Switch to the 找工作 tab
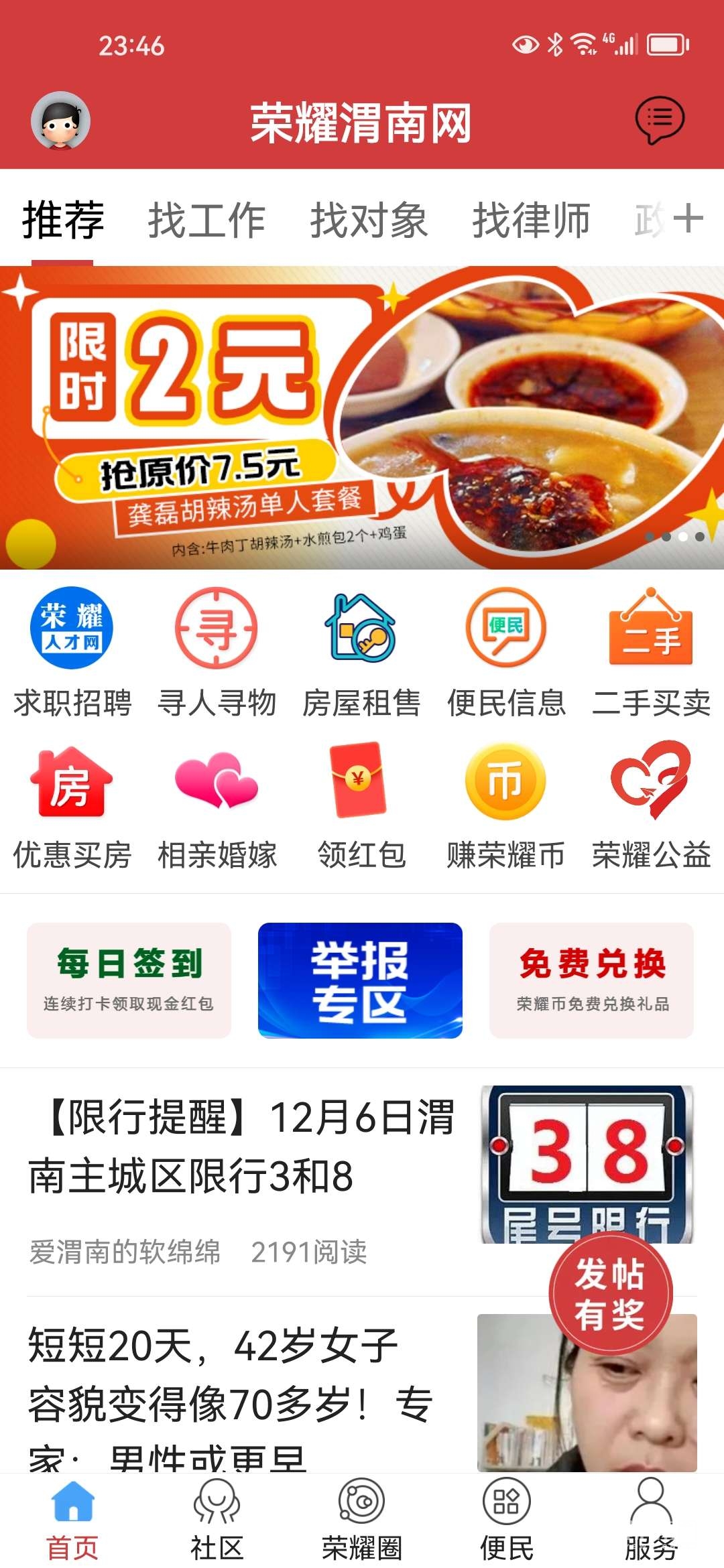 tap(206, 220)
